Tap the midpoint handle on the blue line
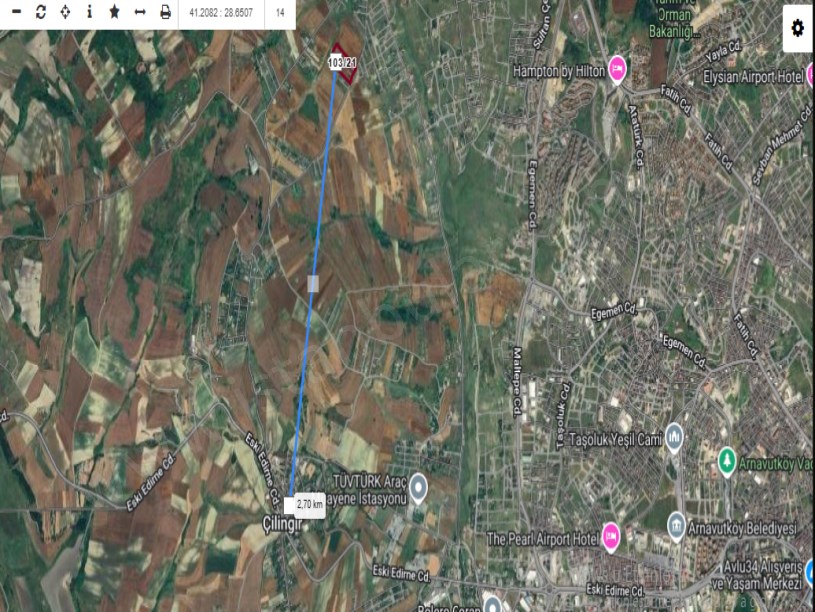The width and height of the screenshot is (815, 612). coord(314,284)
